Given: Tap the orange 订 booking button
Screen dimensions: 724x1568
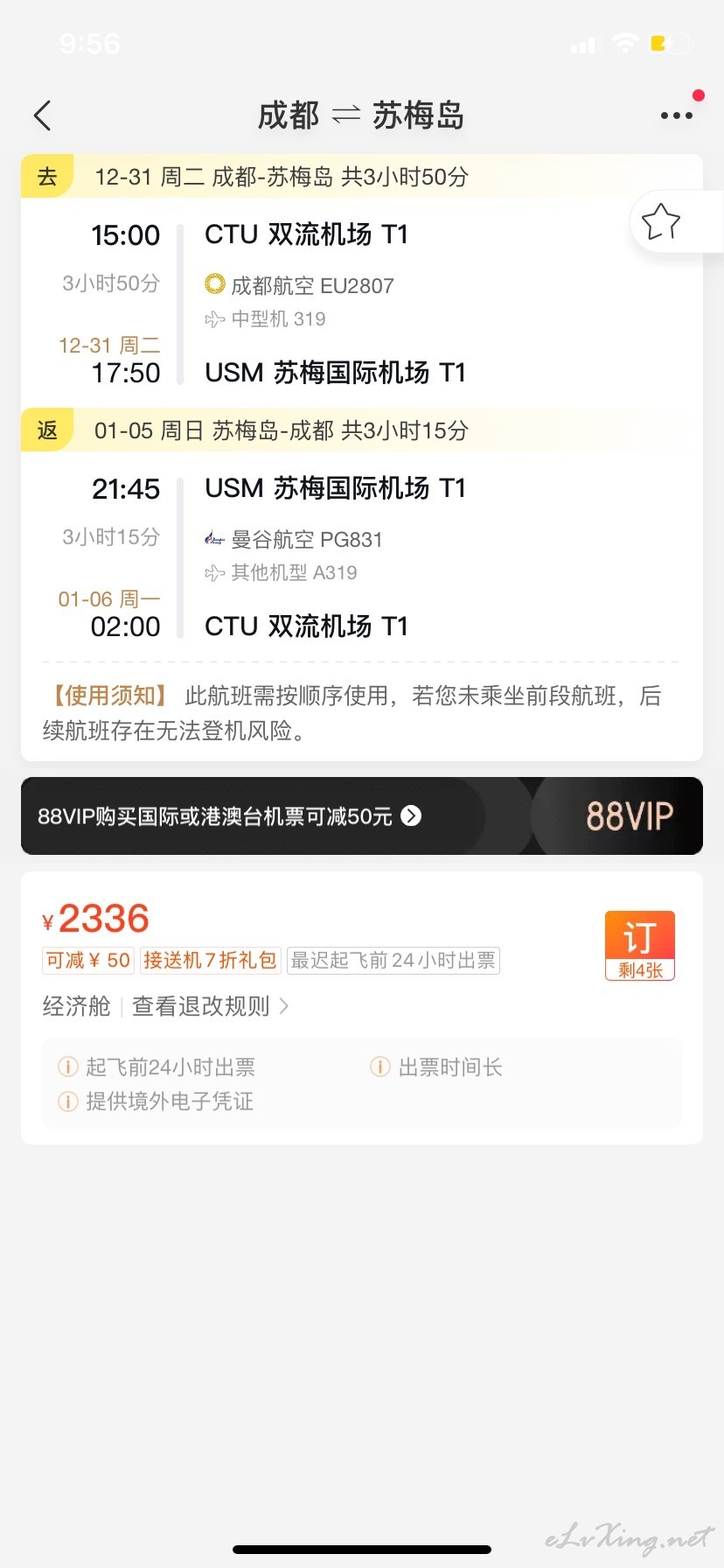Looking at the screenshot, I should pos(640,945).
